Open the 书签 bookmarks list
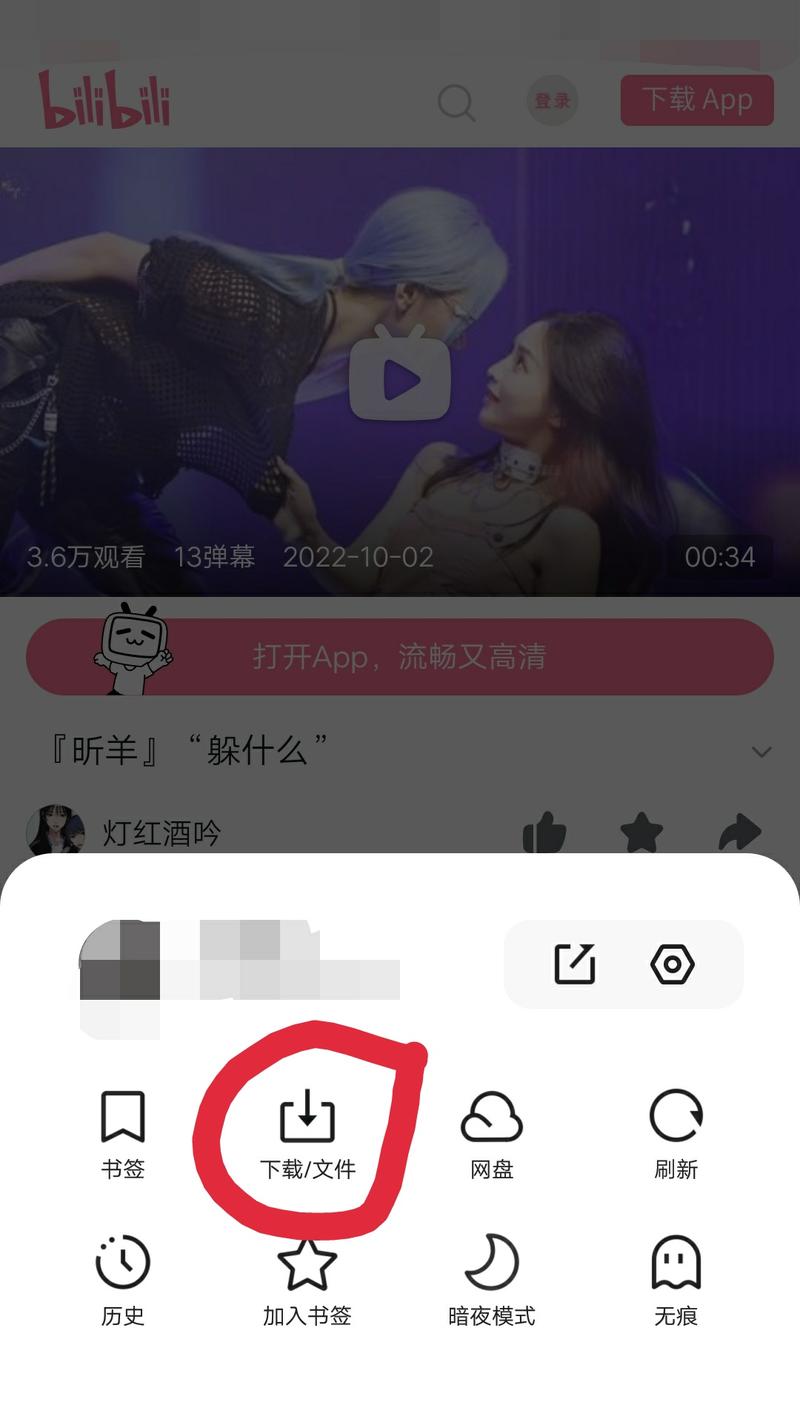Viewport: 800px width, 1422px height. point(123,1135)
